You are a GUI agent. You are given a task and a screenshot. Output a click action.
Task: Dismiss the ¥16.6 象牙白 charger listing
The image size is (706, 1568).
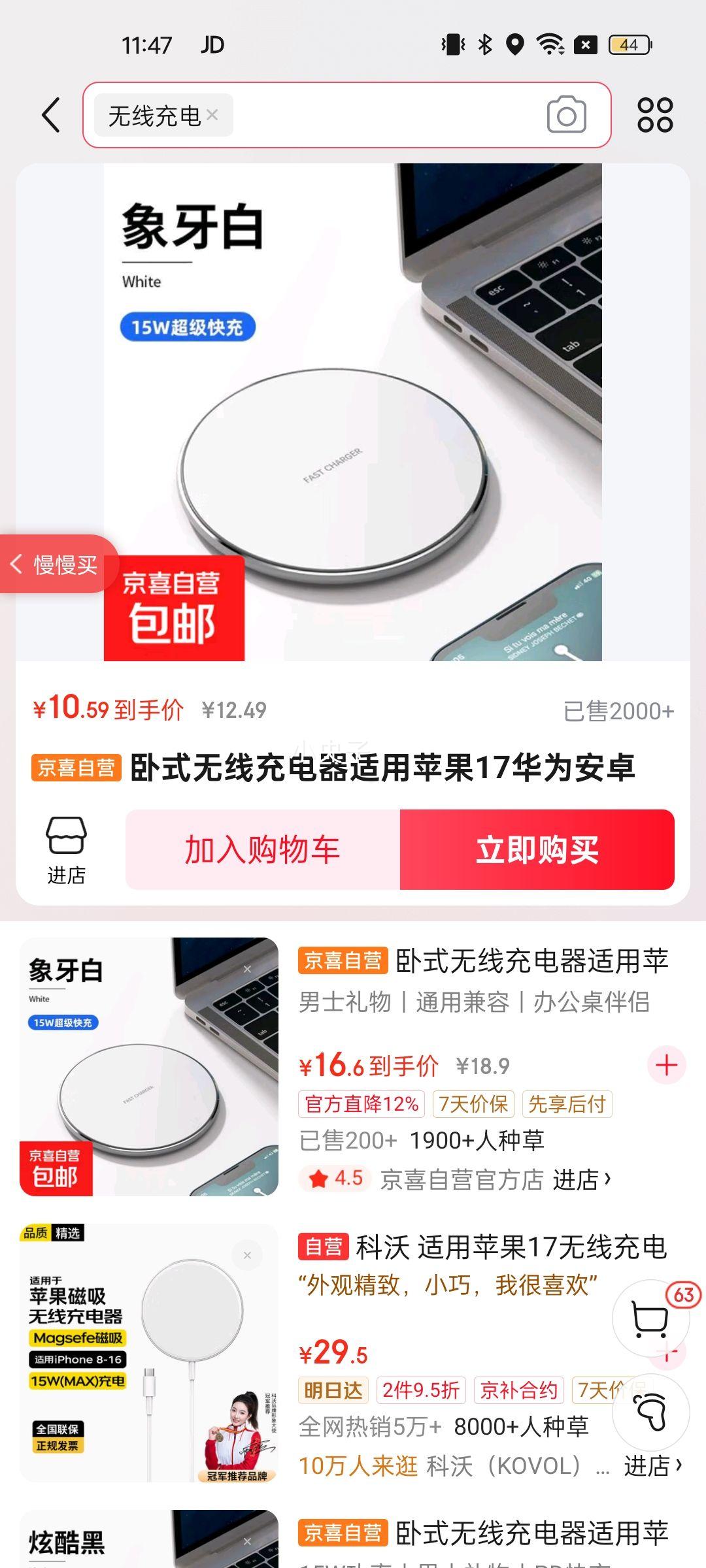[247, 969]
